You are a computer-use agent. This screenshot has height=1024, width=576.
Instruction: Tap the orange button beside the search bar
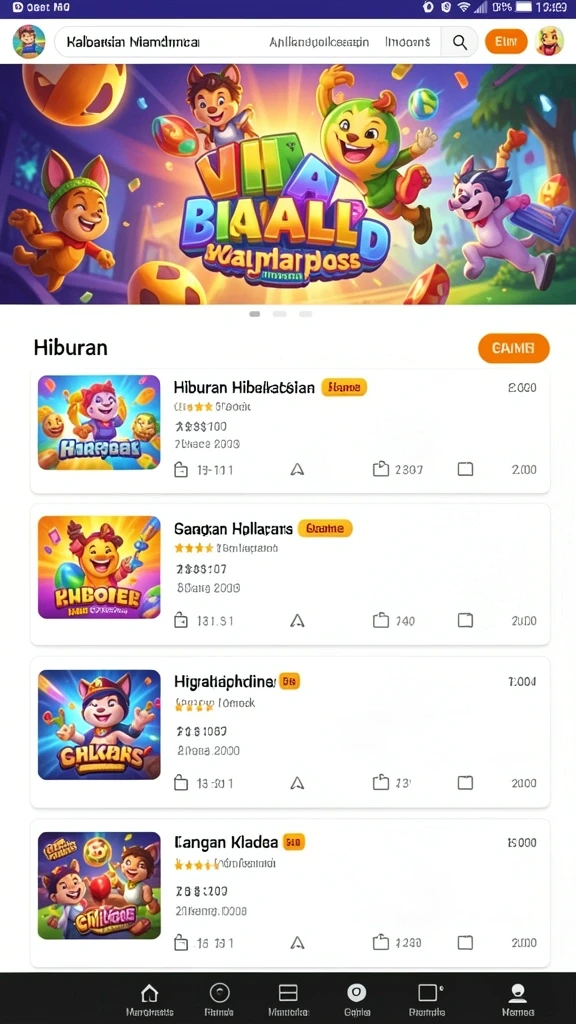pyautogui.click(x=506, y=42)
